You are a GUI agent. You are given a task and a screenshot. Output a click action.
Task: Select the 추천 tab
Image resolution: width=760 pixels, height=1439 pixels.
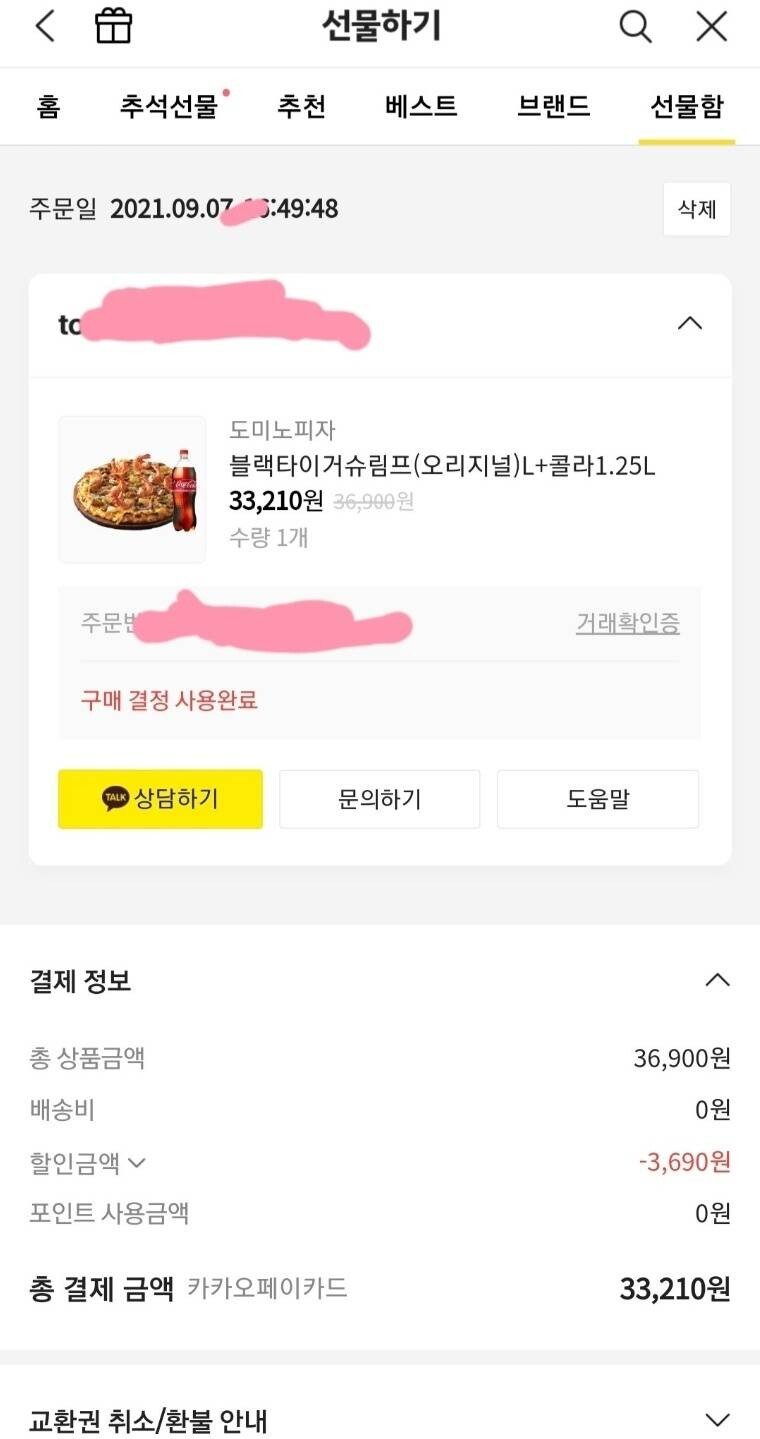click(x=301, y=107)
